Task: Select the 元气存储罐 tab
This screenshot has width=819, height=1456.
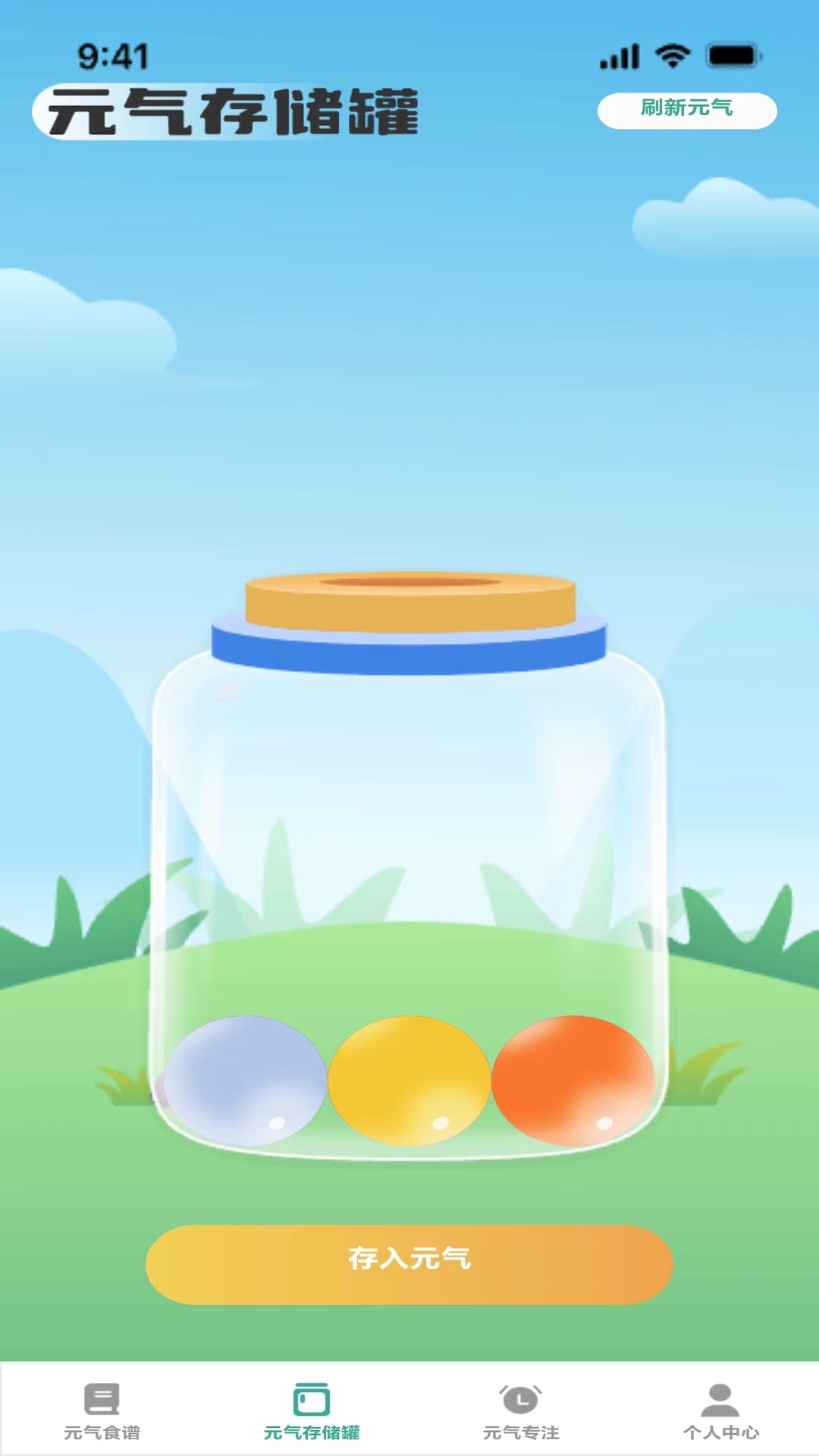Action: [x=311, y=1410]
